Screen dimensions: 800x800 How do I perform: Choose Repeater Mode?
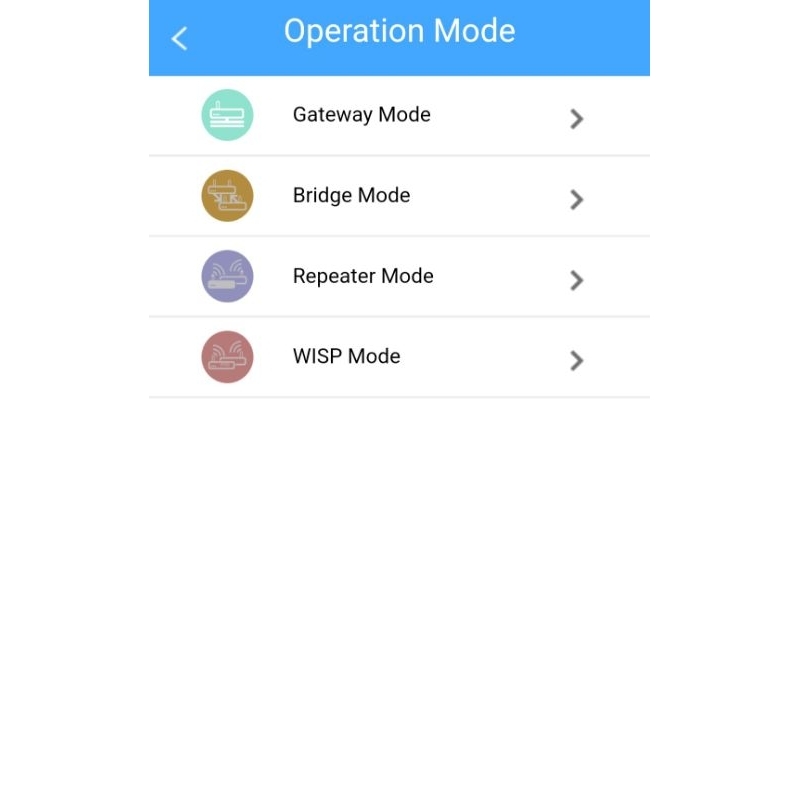click(x=363, y=276)
